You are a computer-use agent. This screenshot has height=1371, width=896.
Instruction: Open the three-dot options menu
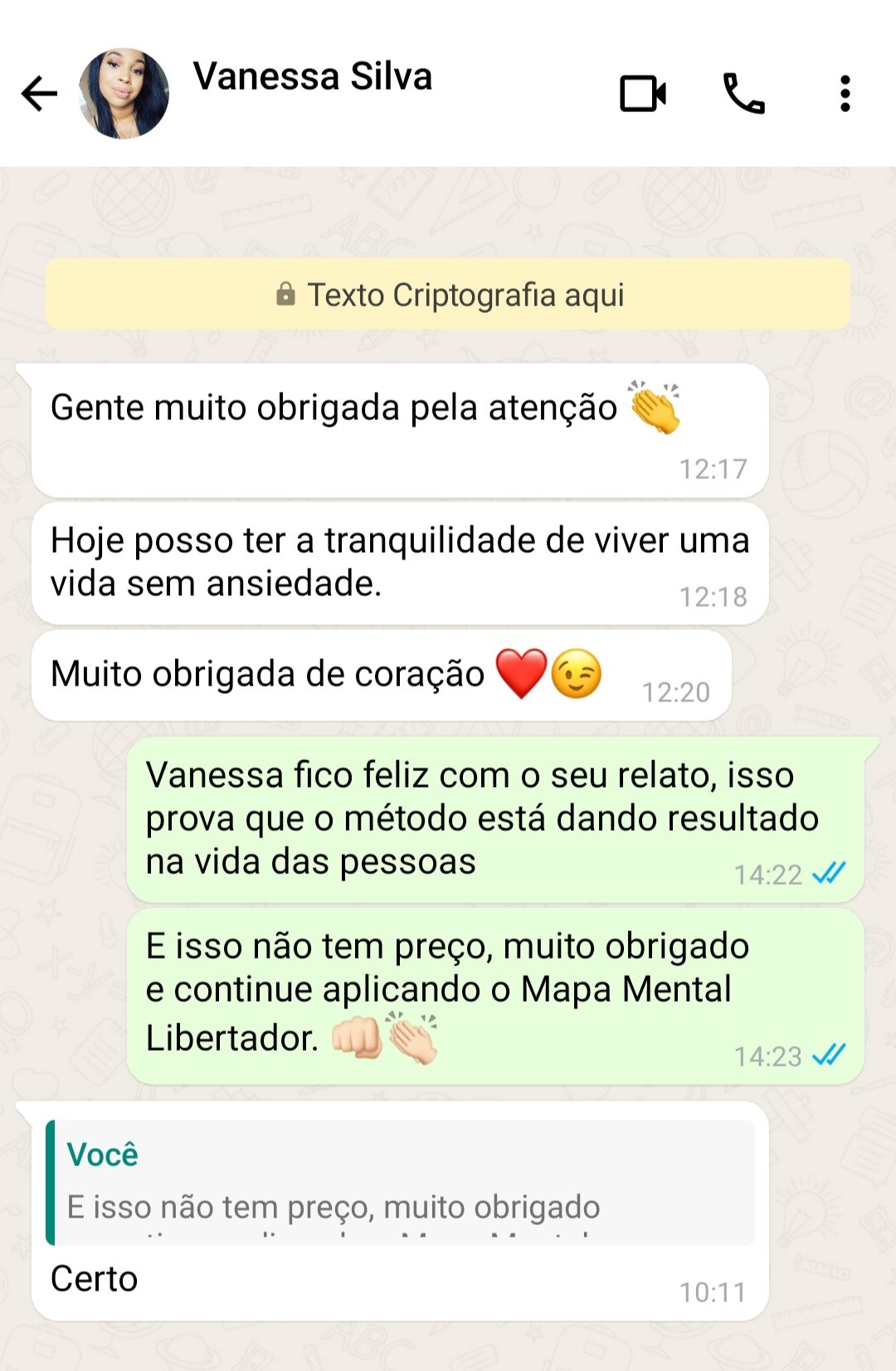point(846,94)
